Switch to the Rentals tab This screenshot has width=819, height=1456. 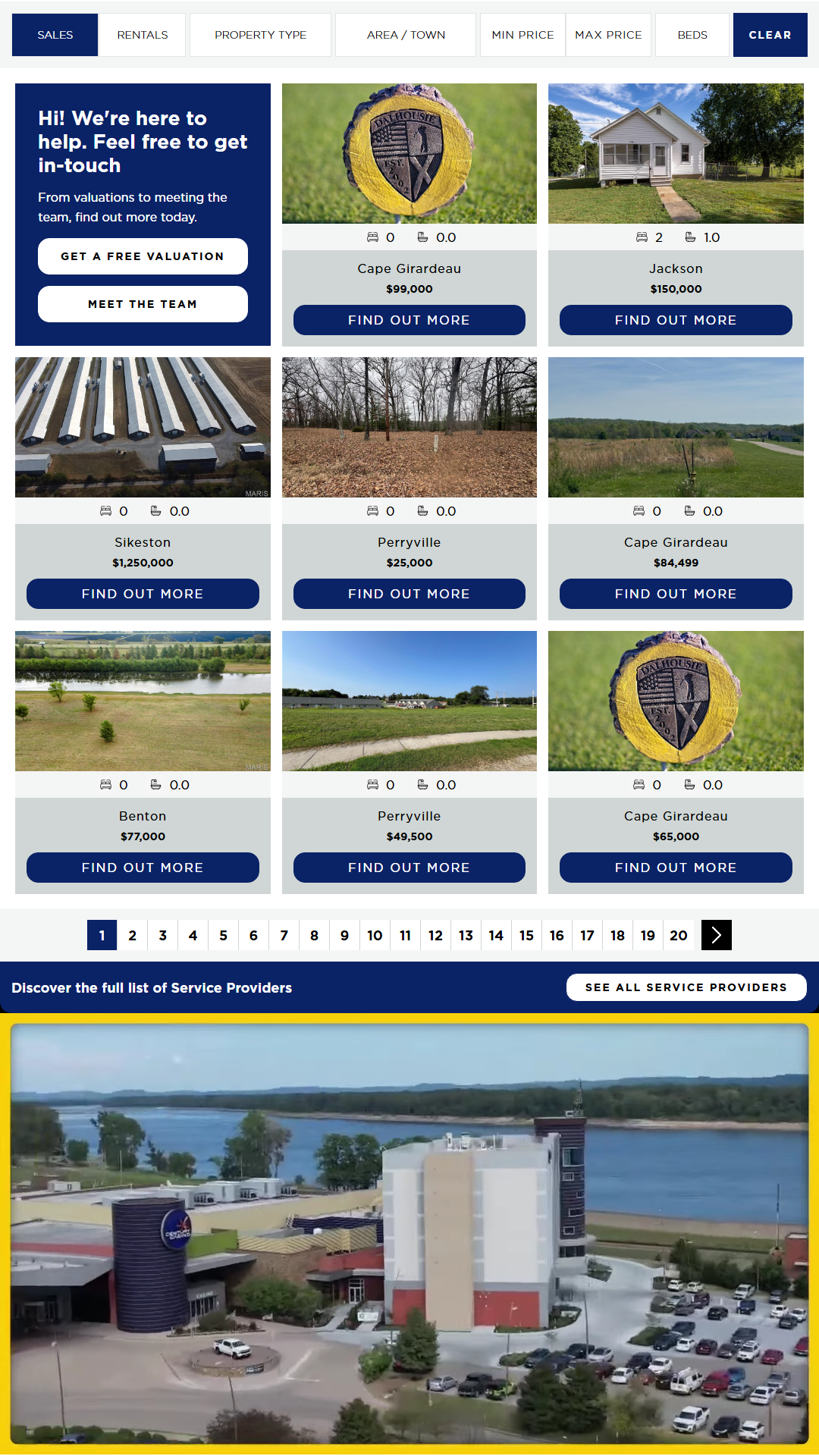tap(143, 35)
